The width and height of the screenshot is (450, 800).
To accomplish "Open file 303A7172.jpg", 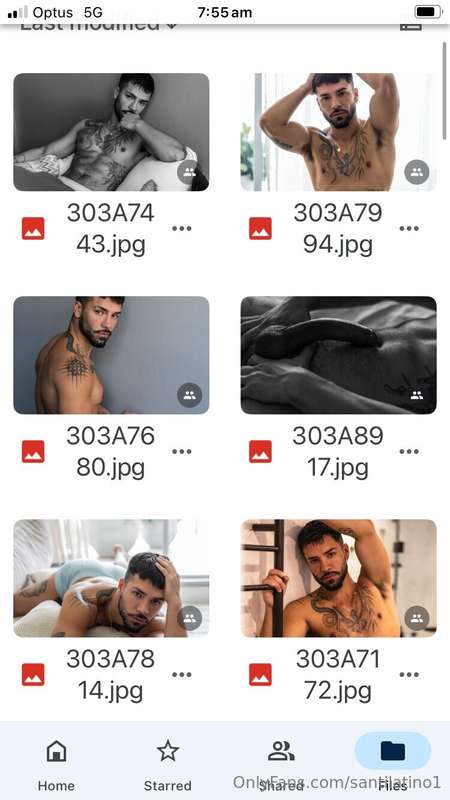I will pyautogui.click(x=338, y=578).
